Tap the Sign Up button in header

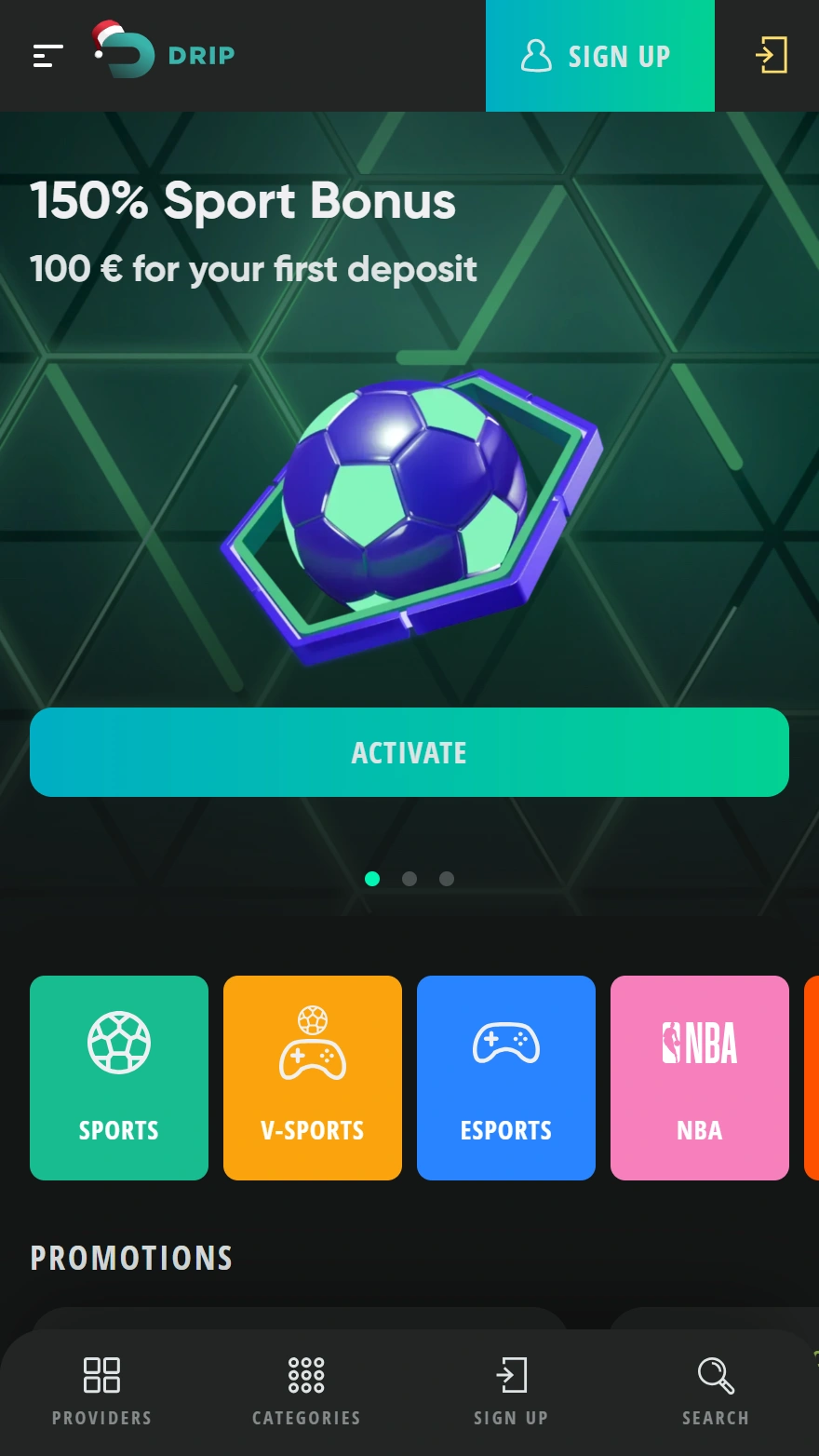[599, 56]
